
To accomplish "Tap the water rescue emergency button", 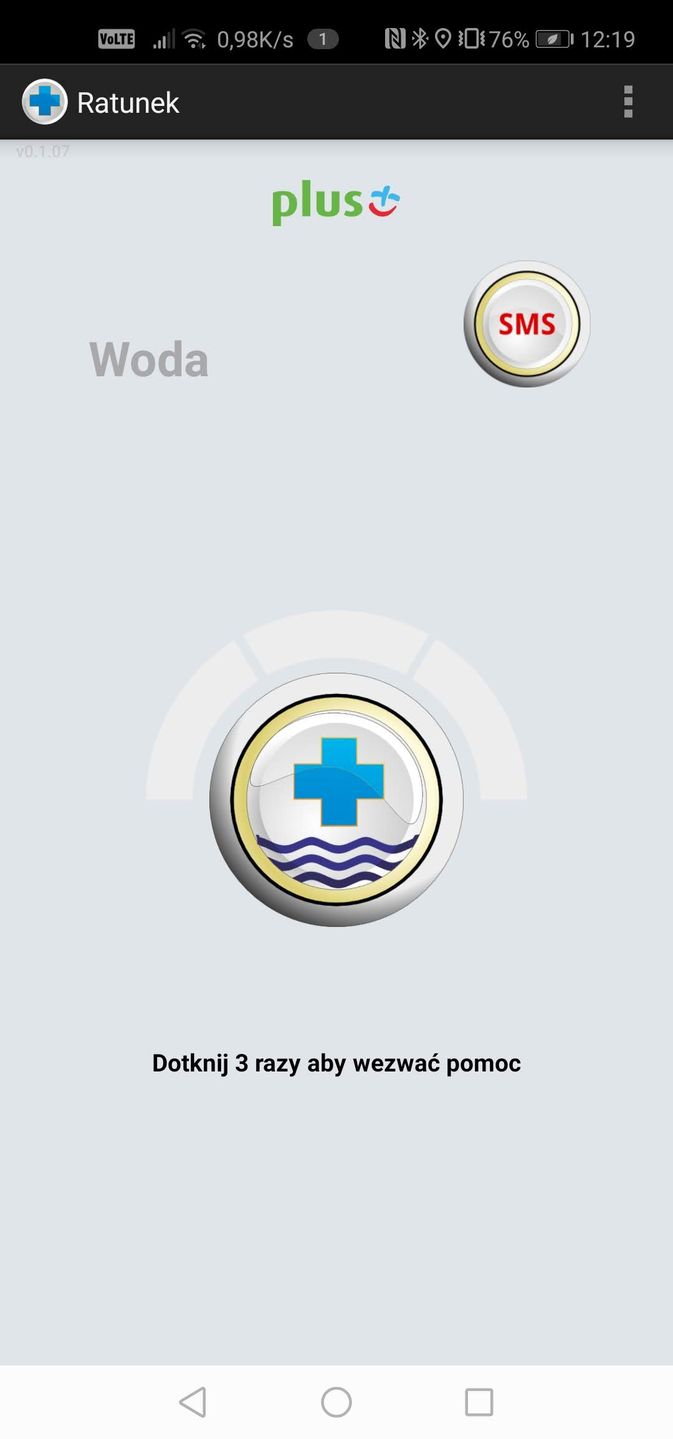I will [337, 799].
